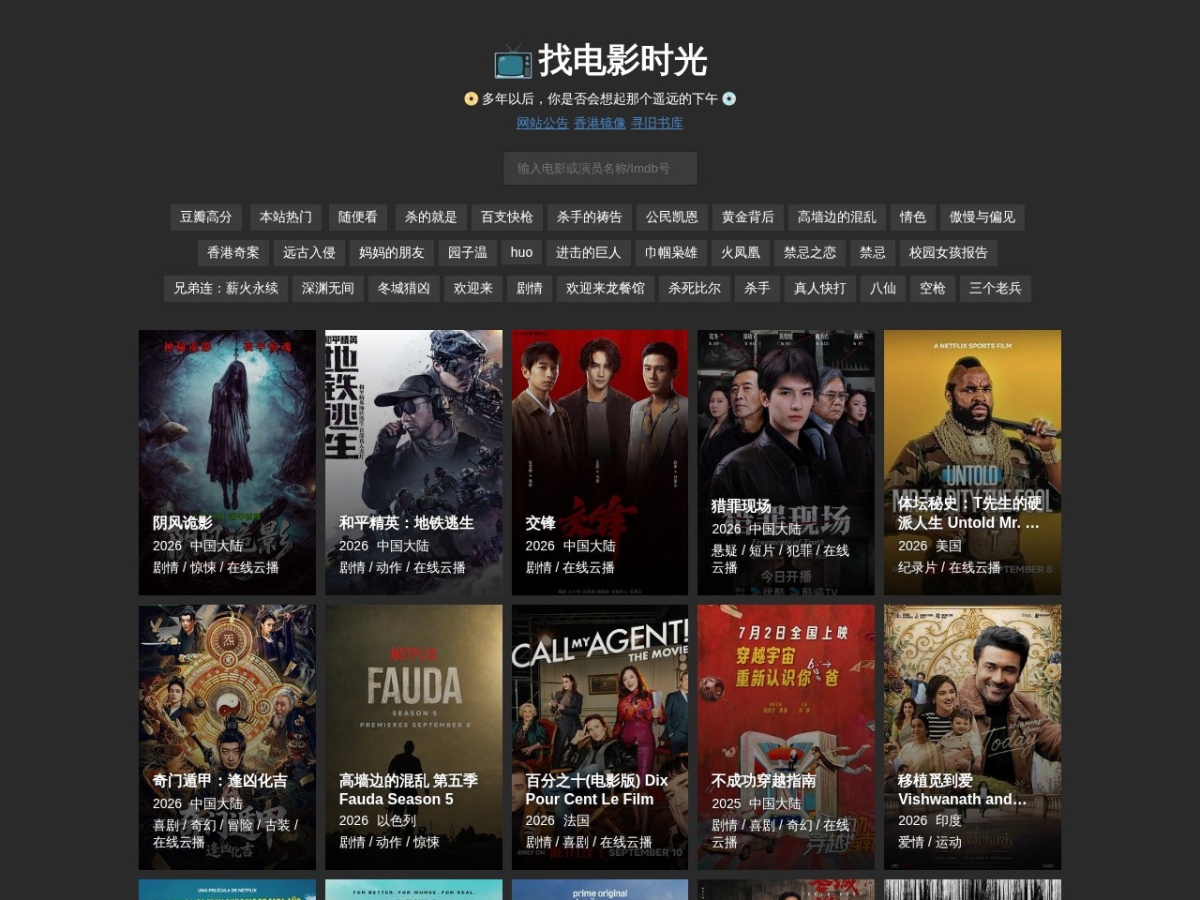Tap the 香港奇案 tag
The image size is (1200, 900).
tap(233, 253)
